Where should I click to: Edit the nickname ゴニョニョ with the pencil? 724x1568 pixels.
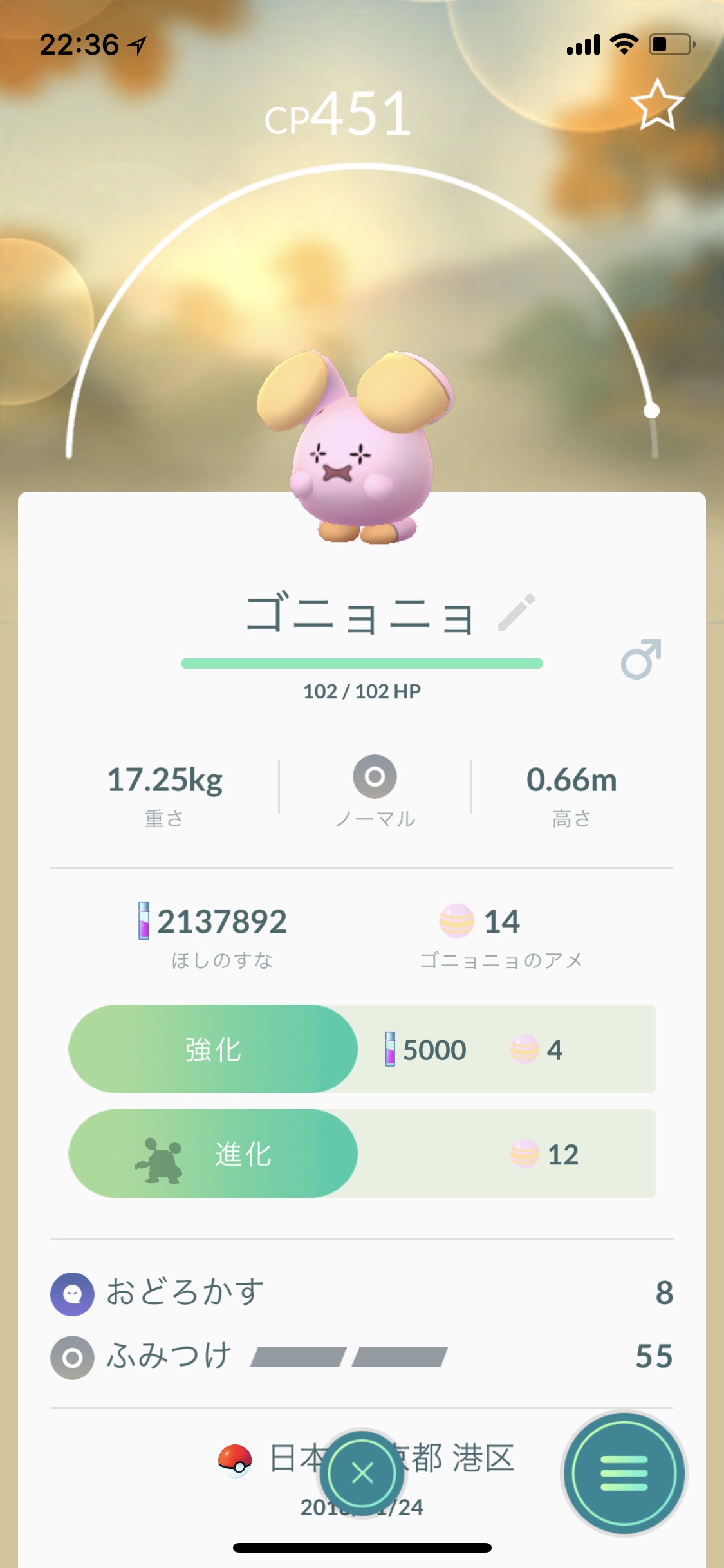coord(517,612)
